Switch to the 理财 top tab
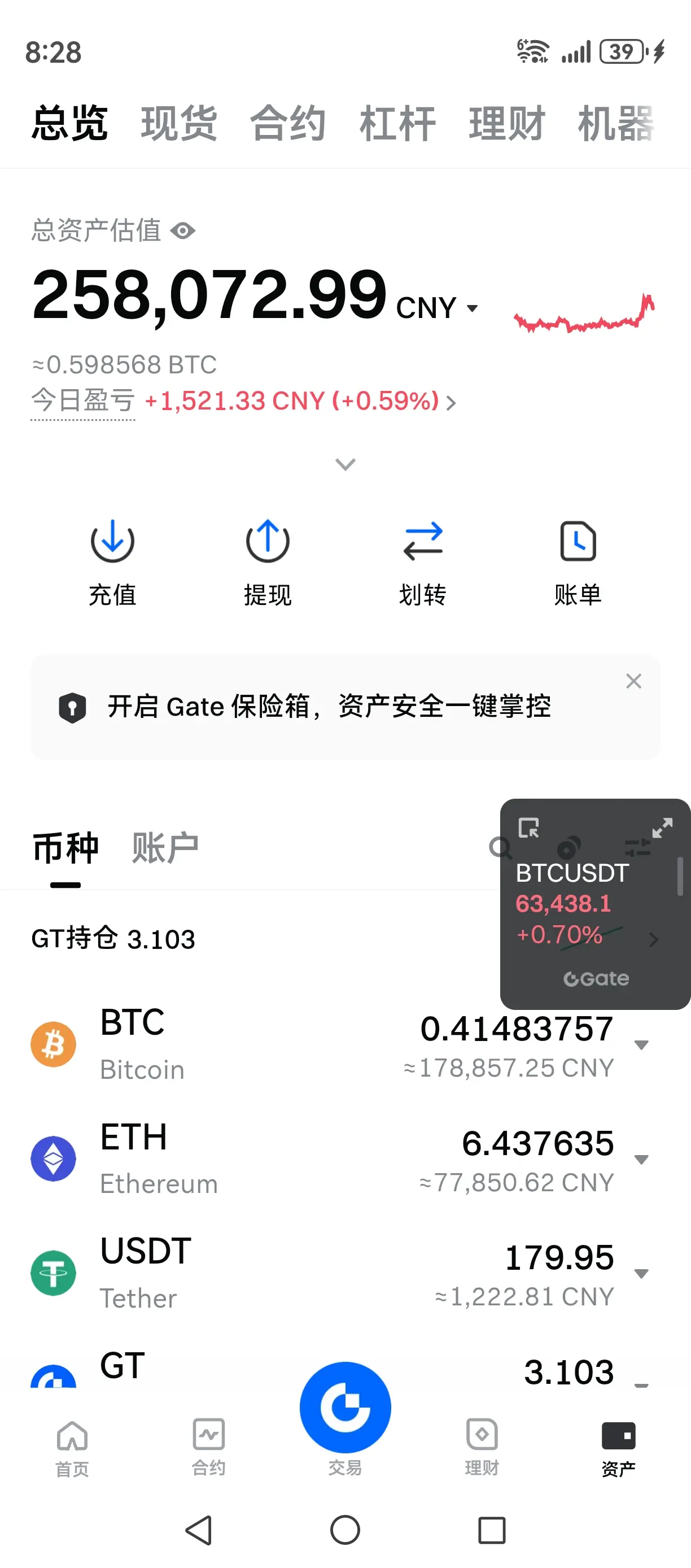Image resolution: width=691 pixels, height=1568 pixels. click(x=506, y=124)
